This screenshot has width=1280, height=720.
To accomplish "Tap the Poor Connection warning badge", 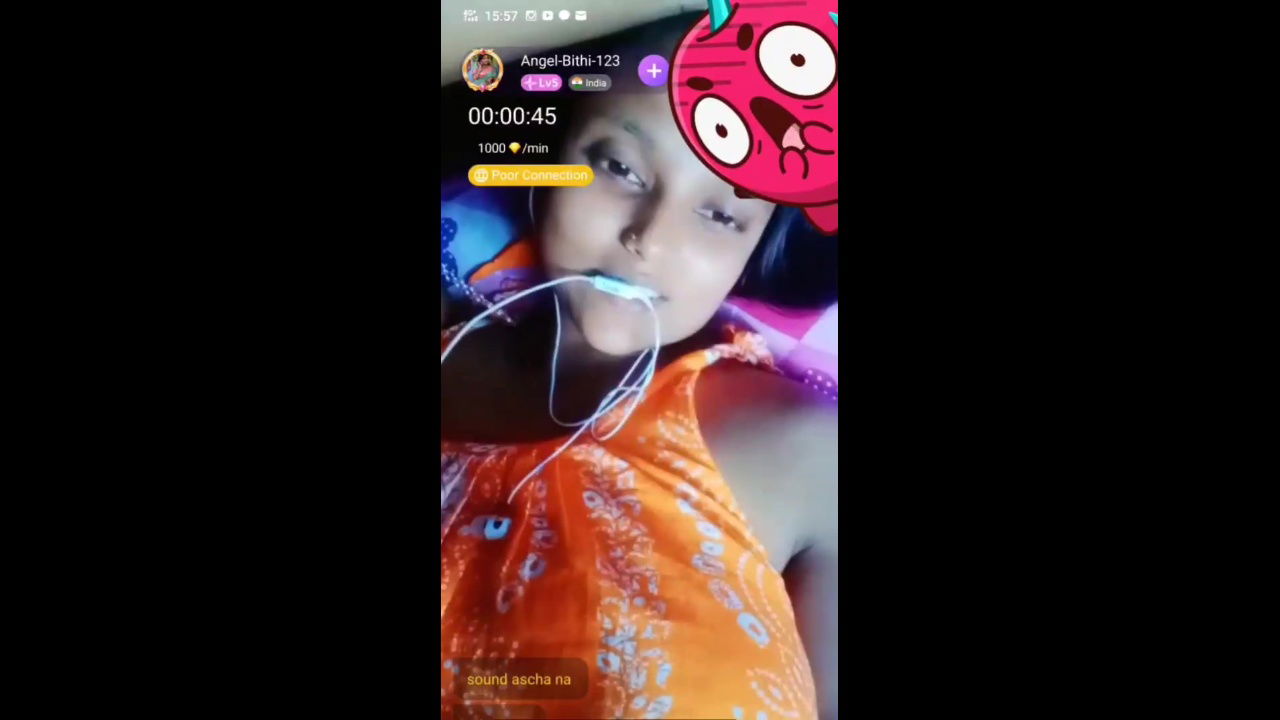I will pyautogui.click(x=530, y=175).
